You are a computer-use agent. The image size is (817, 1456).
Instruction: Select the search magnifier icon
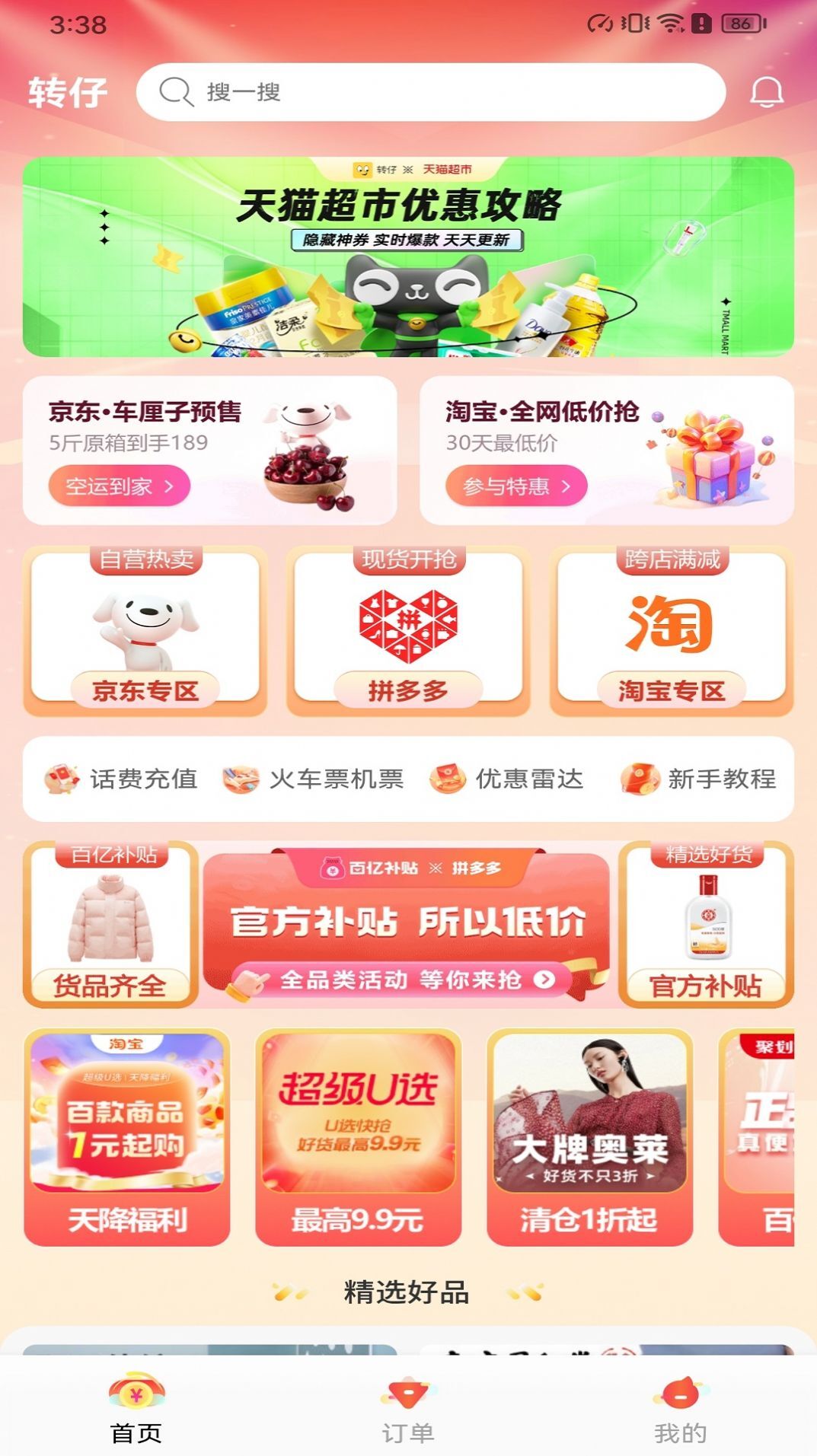pyautogui.click(x=175, y=93)
